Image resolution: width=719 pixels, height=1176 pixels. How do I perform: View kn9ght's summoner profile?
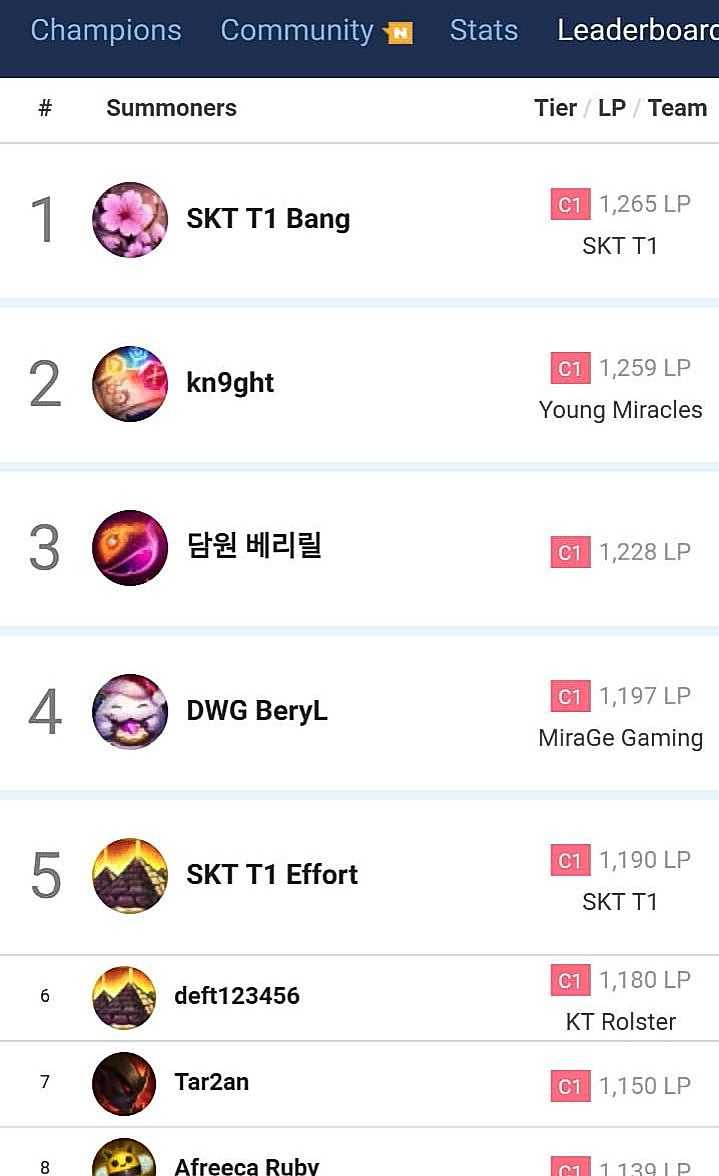coord(230,383)
